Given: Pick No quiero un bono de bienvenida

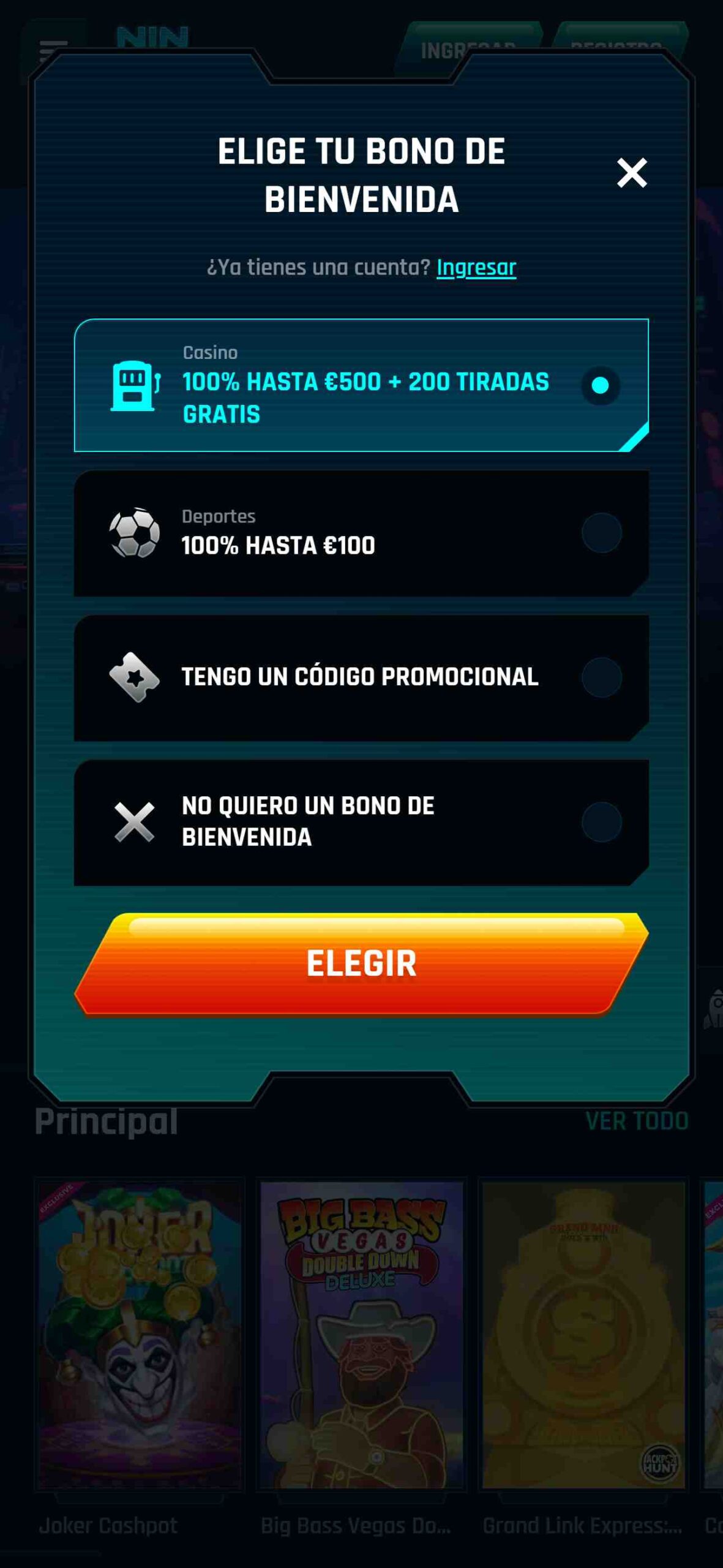Looking at the screenshot, I should (x=361, y=822).
